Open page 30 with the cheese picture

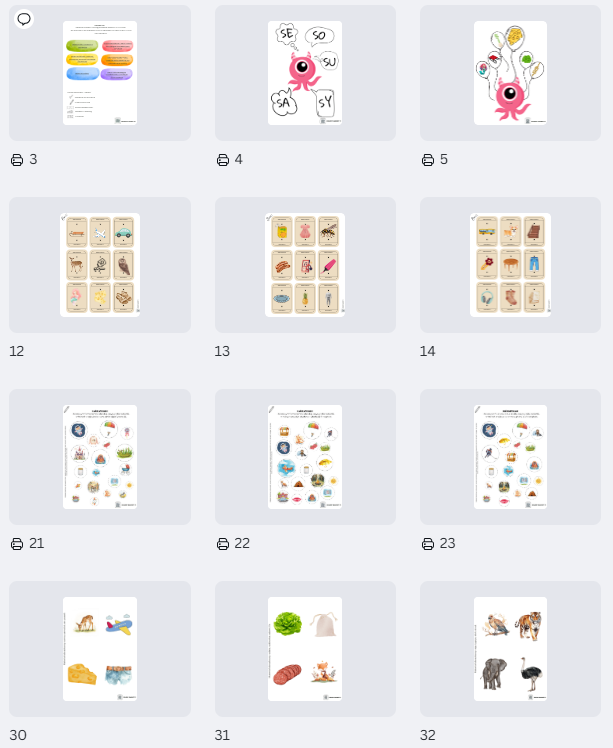(100, 649)
